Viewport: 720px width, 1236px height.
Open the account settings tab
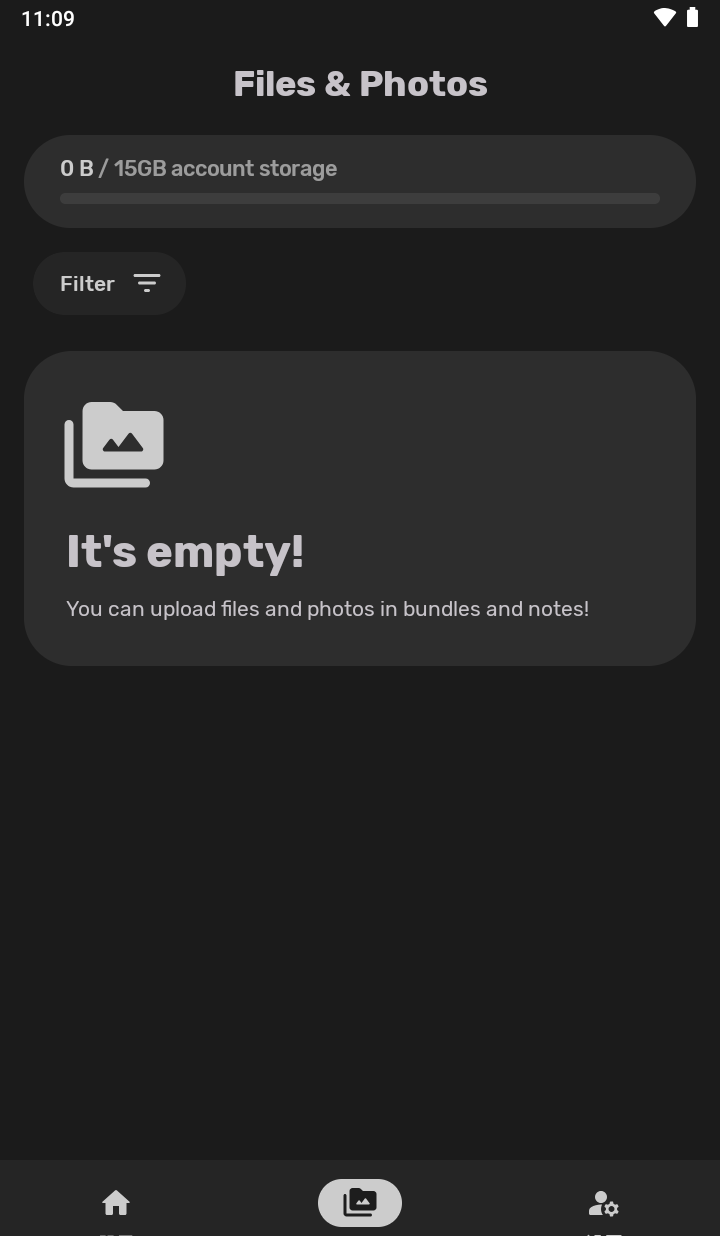pos(603,1203)
